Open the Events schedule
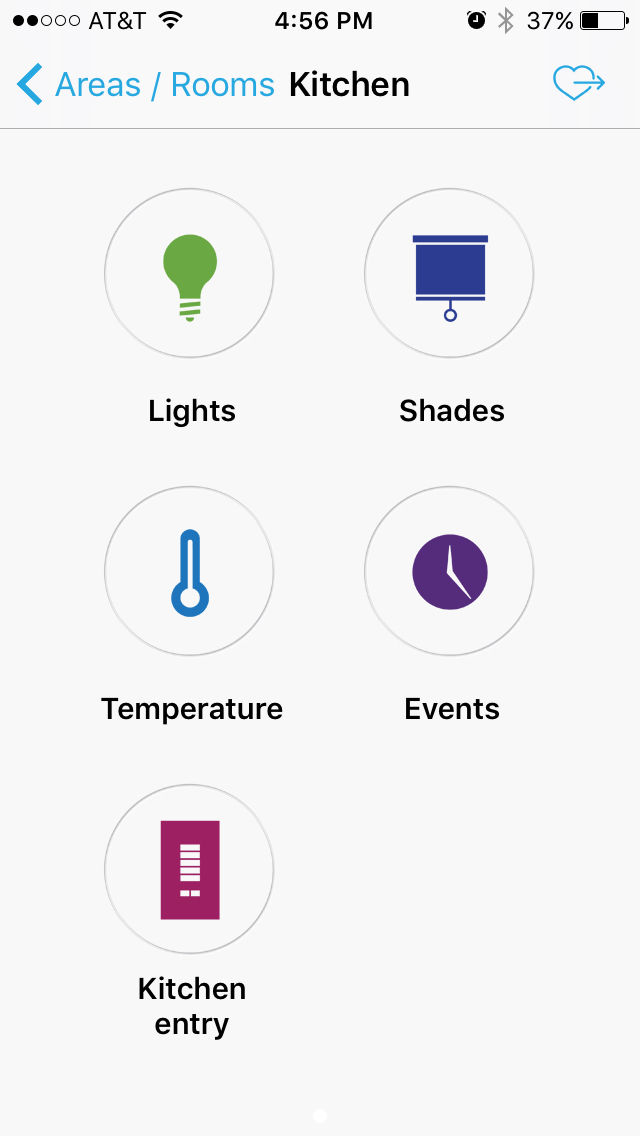640x1136 pixels. tap(449, 571)
